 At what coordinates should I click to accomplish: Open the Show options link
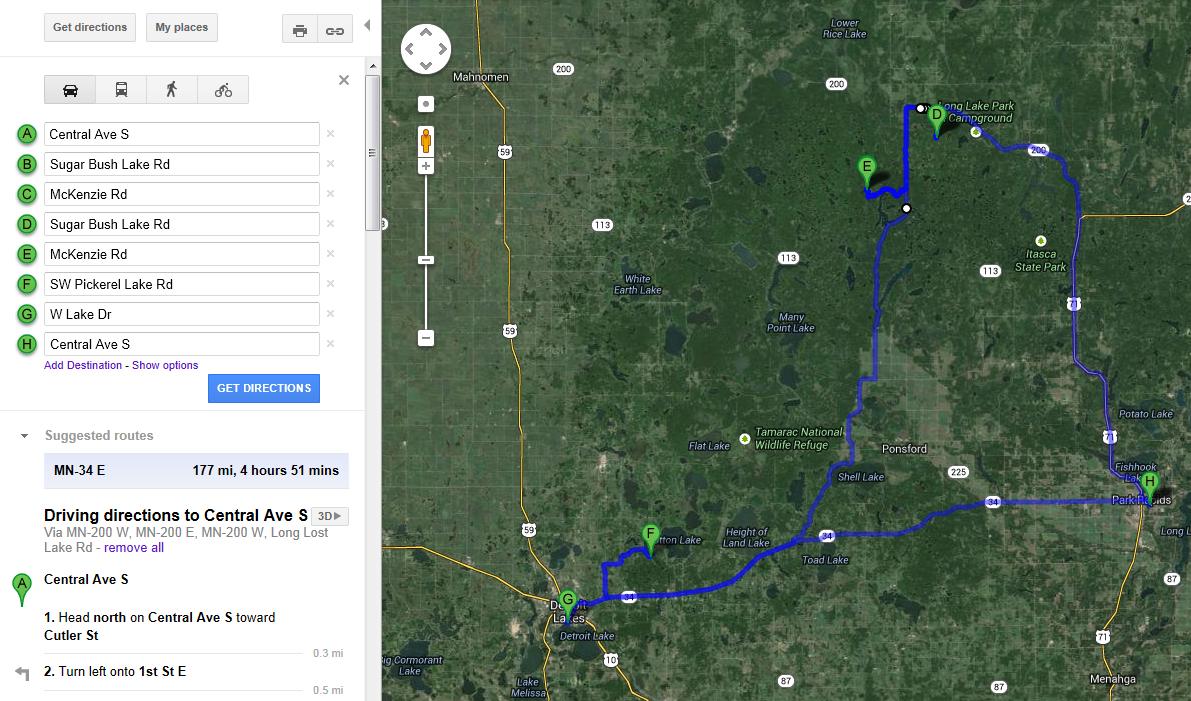165,365
